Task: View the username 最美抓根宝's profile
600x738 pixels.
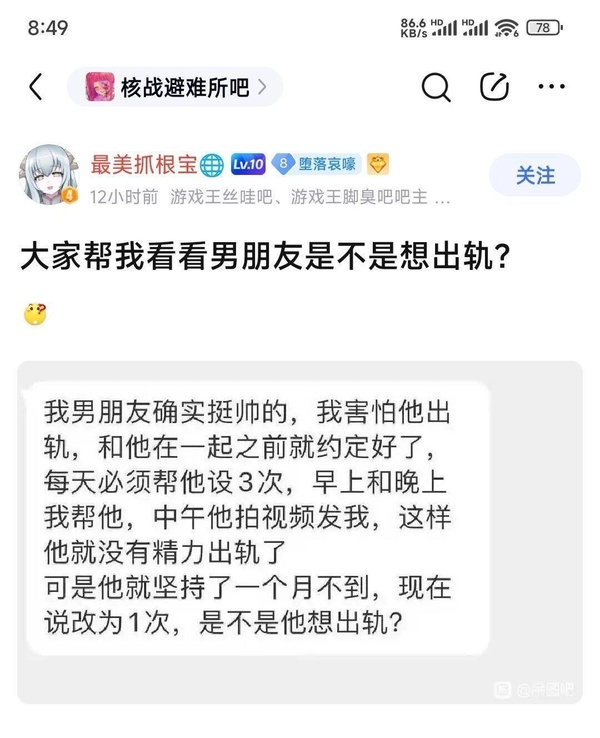Action: (145, 164)
